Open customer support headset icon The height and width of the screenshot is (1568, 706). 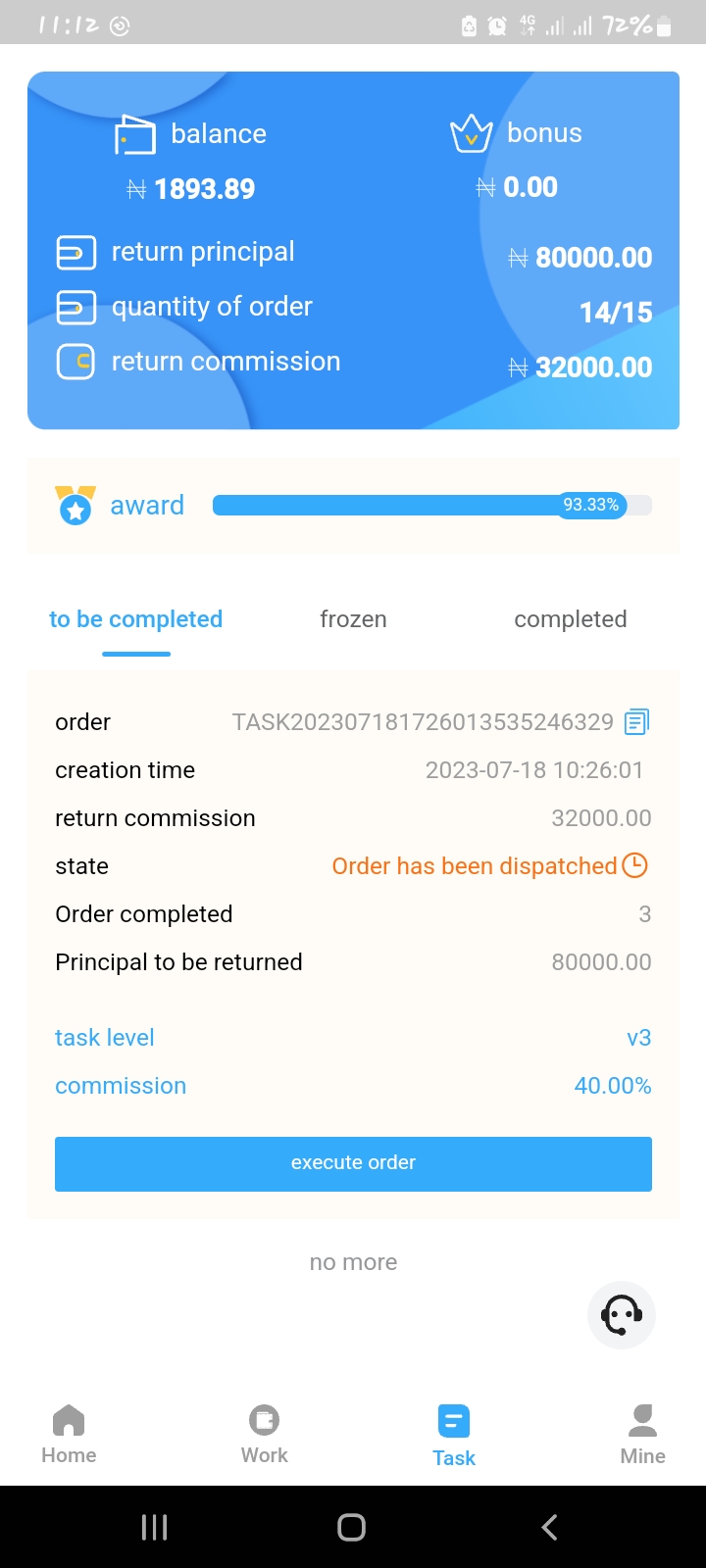[622, 1315]
